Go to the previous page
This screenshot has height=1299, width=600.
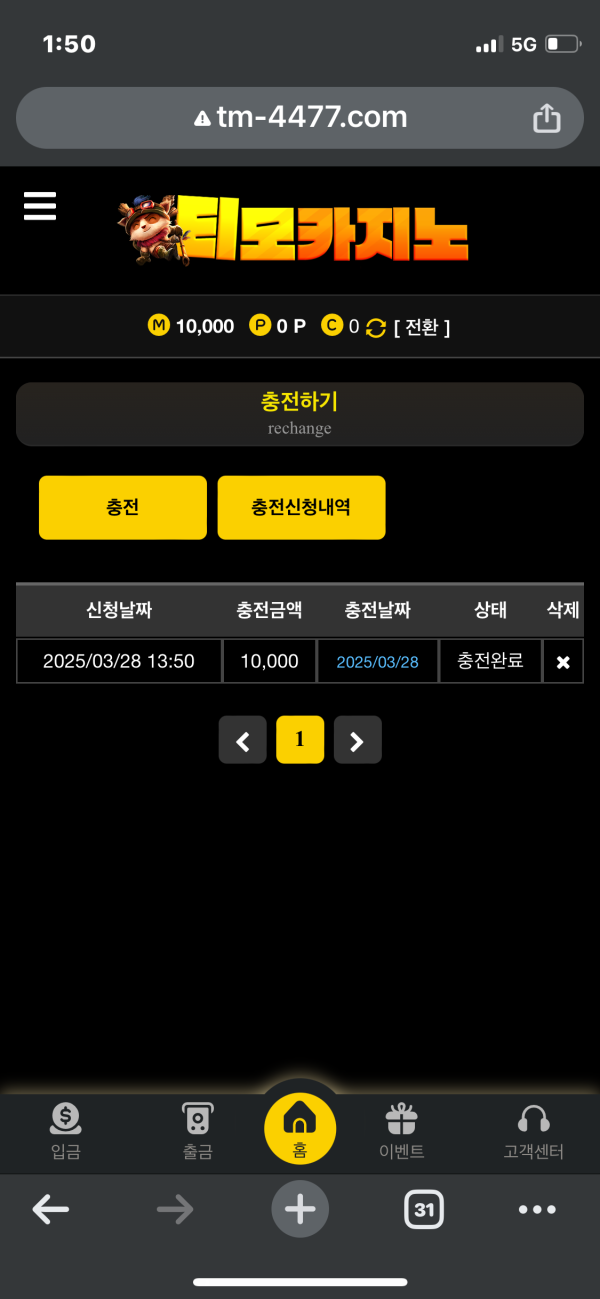(x=243, y=740)
